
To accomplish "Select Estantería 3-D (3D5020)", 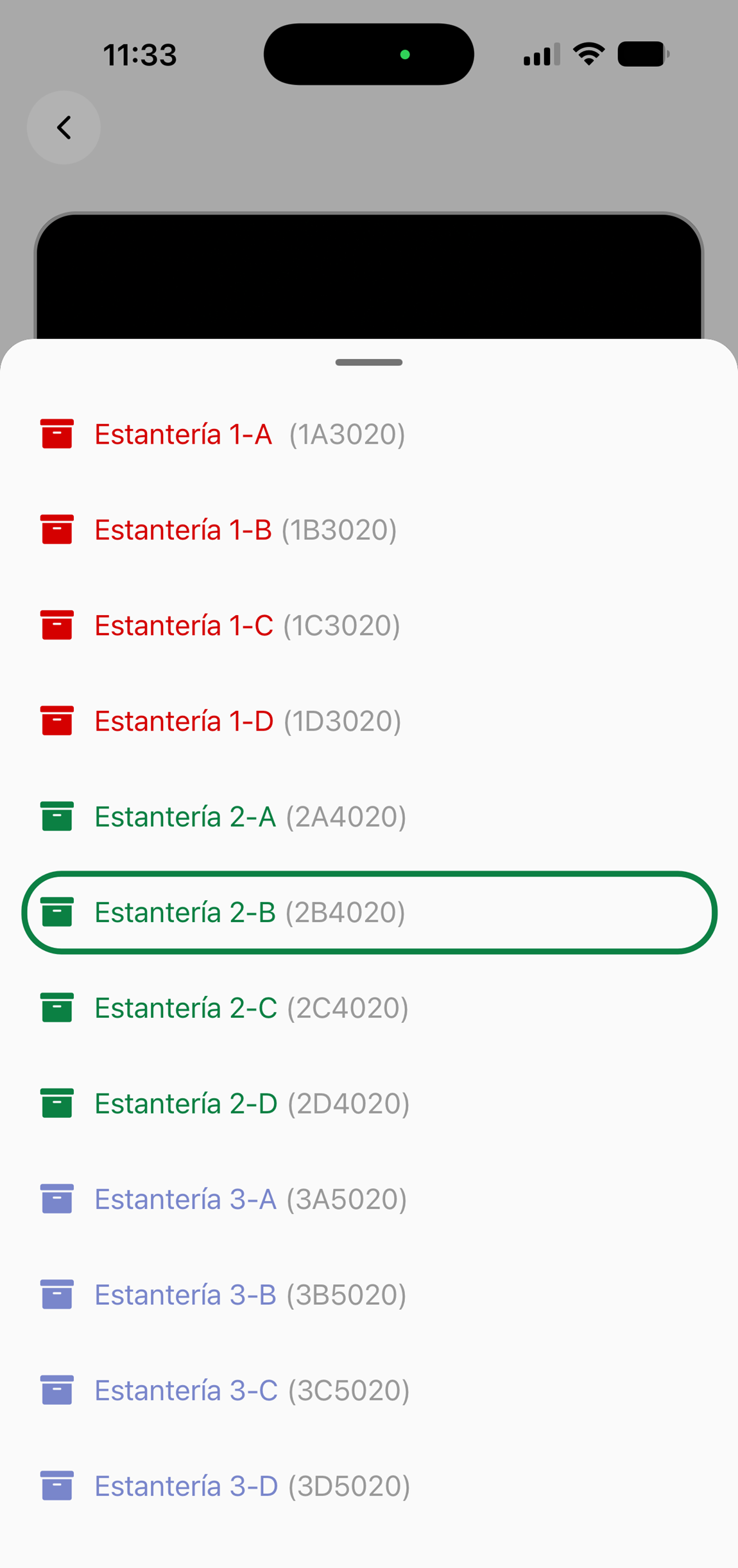I will pyautogui.click(x=369, y=1486).
